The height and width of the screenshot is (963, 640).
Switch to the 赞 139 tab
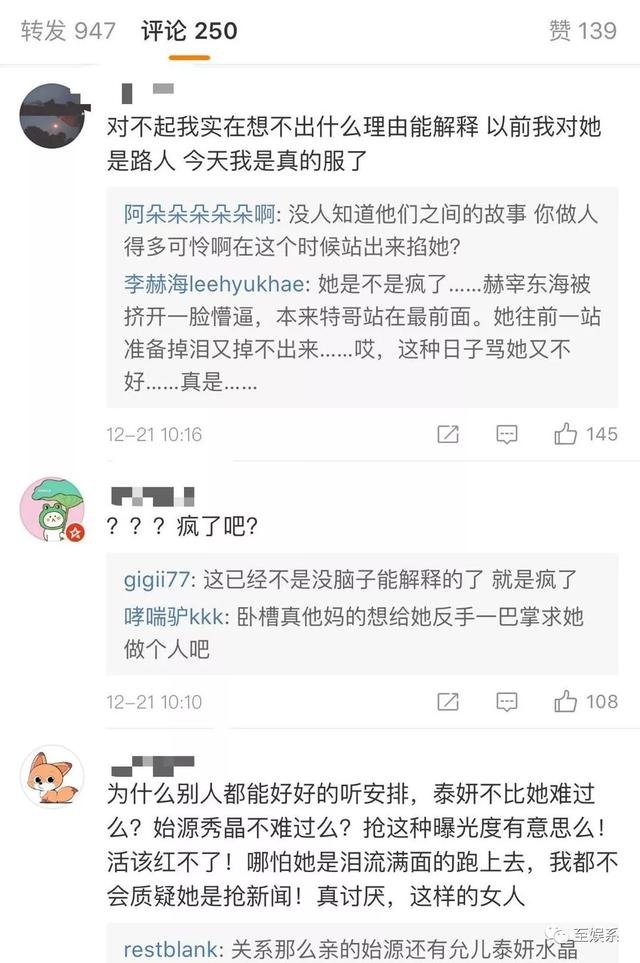click(582, 31)
